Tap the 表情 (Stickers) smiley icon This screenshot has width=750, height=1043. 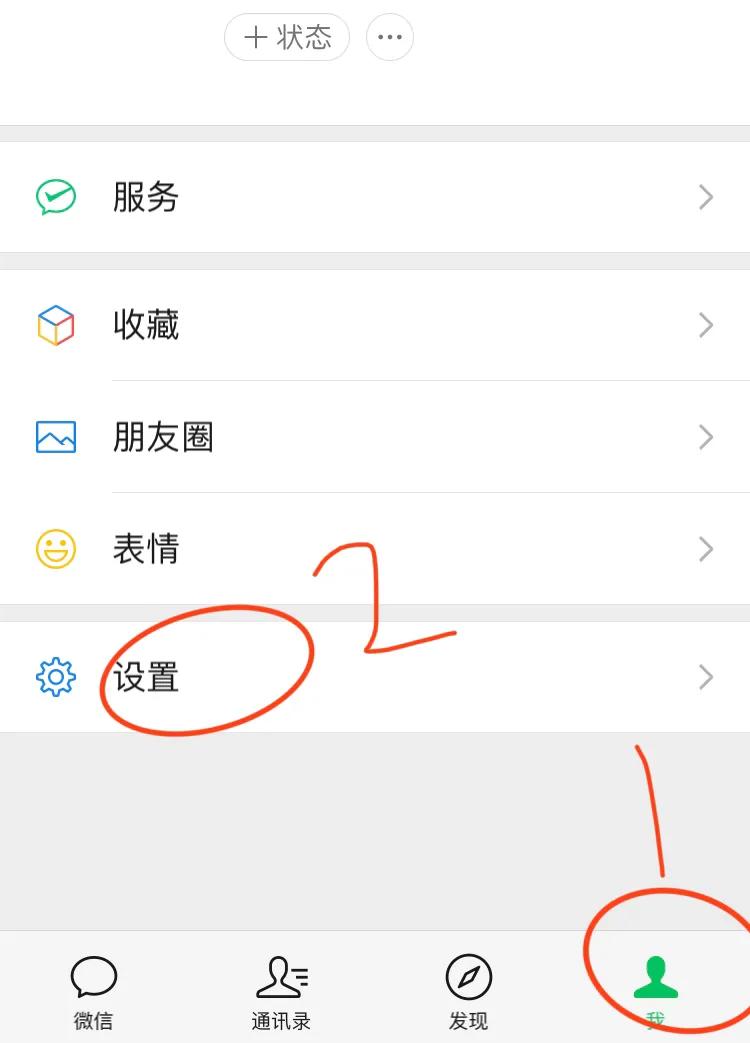56,549
